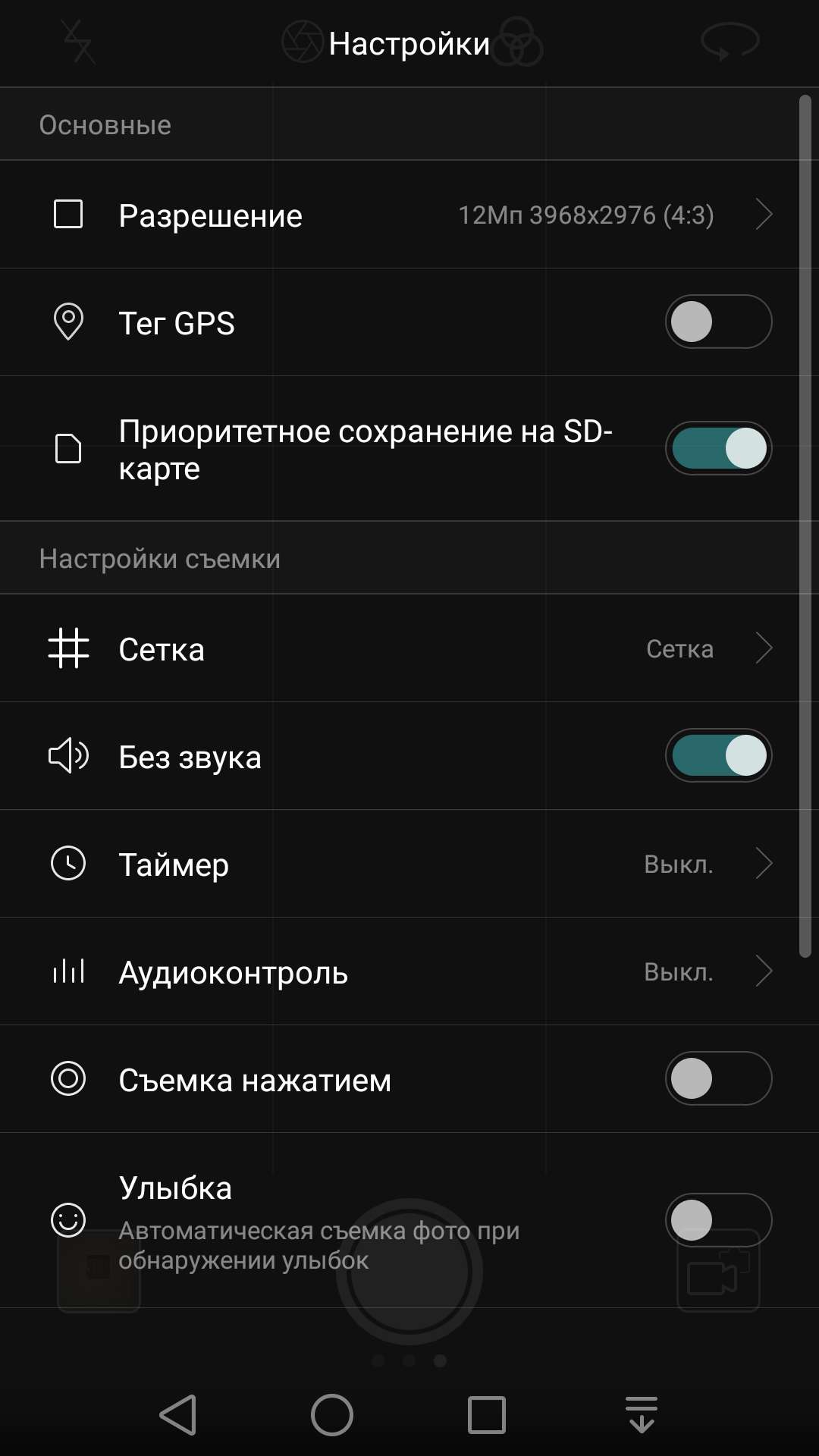819x1456 pixels.
Task: Tap the system back button
Action: tap(178, 1415)
